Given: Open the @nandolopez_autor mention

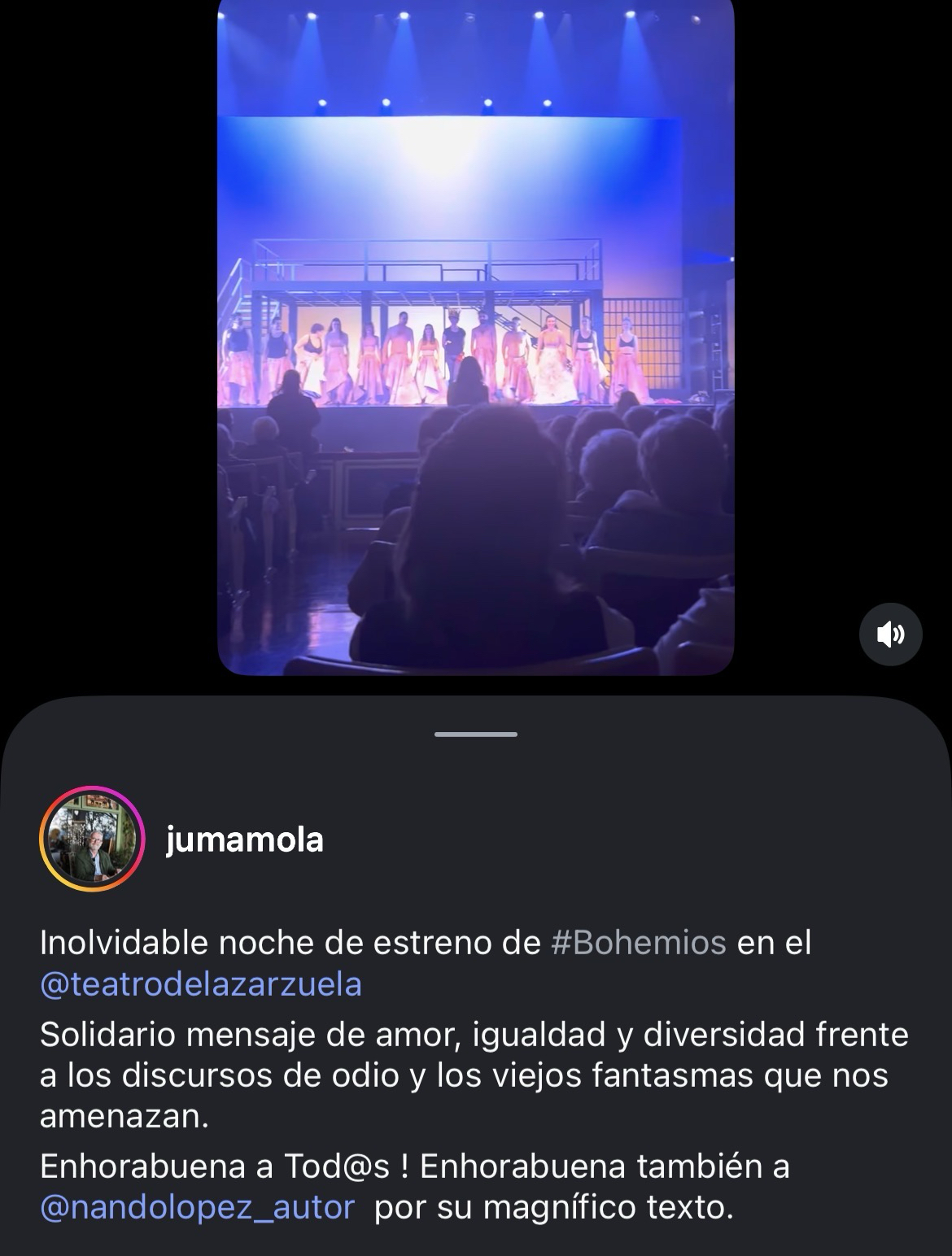Looking at the screenshot, I should (197, 1207).
